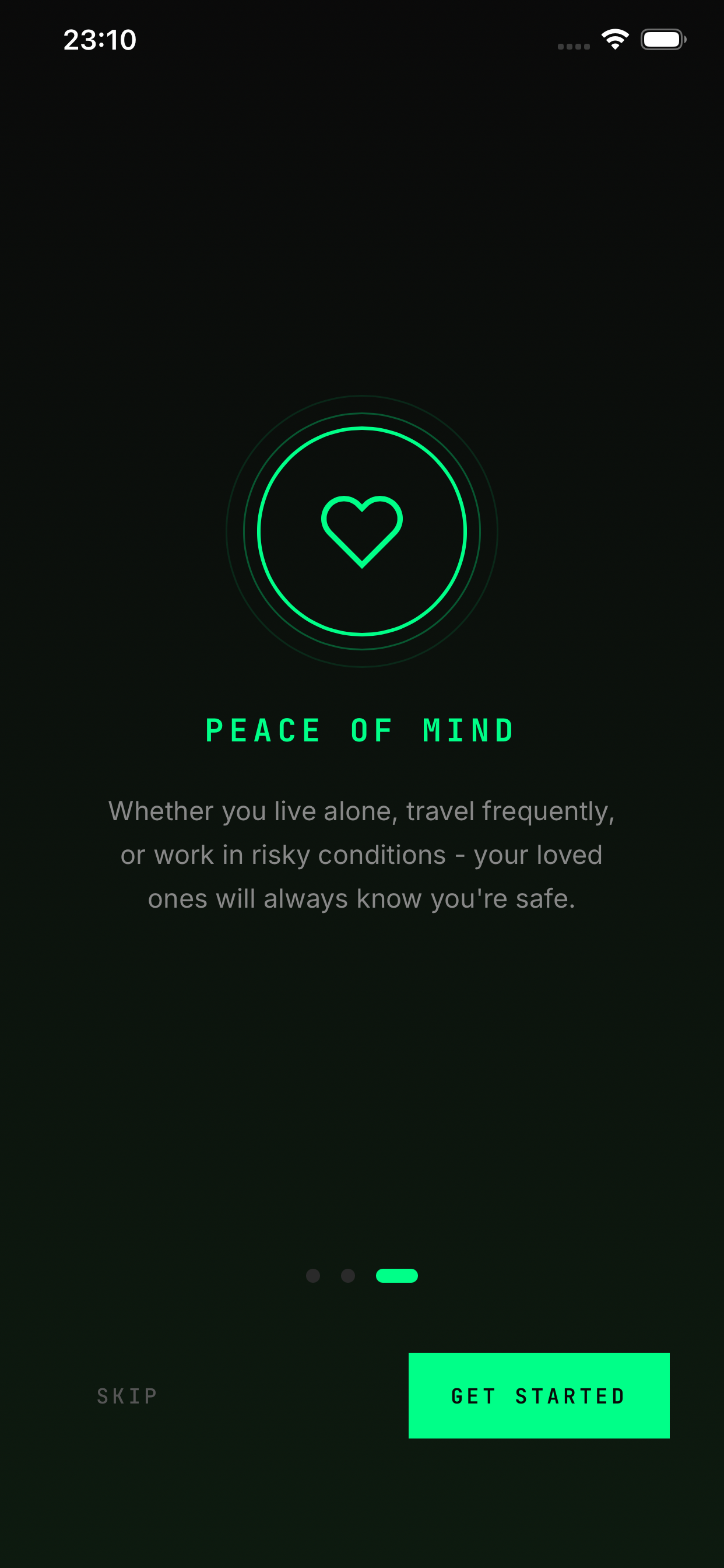Jump to the first onboarding page dot
Viewport: 724px width, 1568px height.
[x=312, y=1275]
